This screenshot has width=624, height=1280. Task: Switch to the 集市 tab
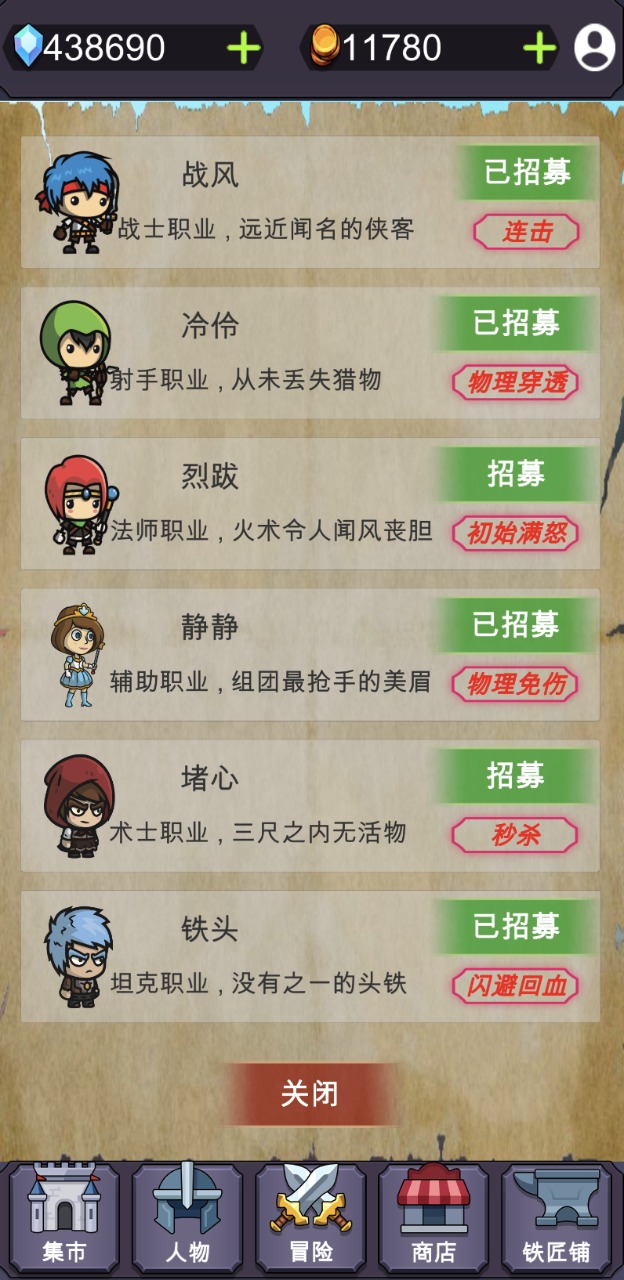[x=64, y=1216]
